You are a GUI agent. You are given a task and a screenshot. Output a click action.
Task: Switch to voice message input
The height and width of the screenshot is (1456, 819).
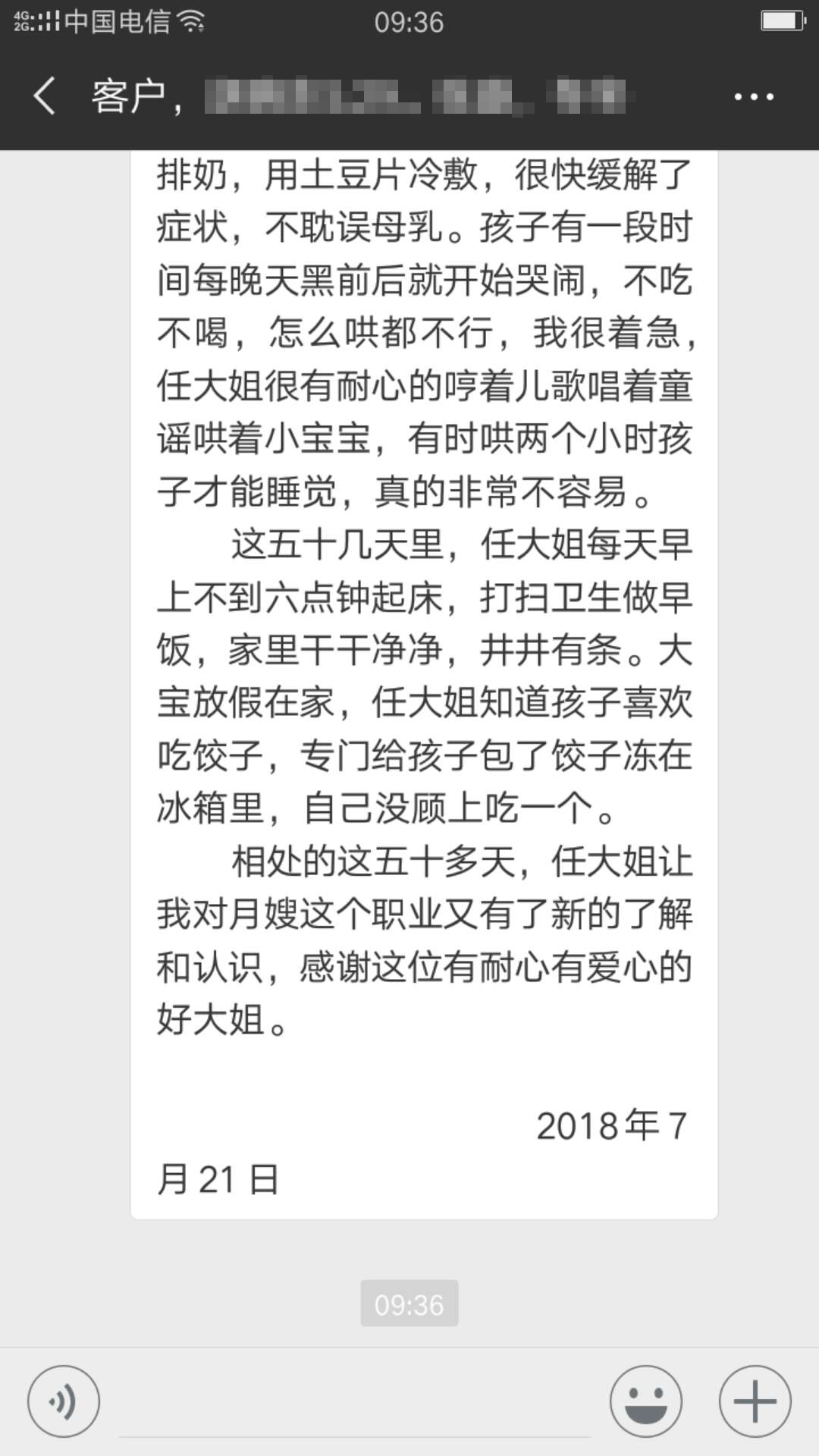pyautogui.click(x=64, y=1401)
